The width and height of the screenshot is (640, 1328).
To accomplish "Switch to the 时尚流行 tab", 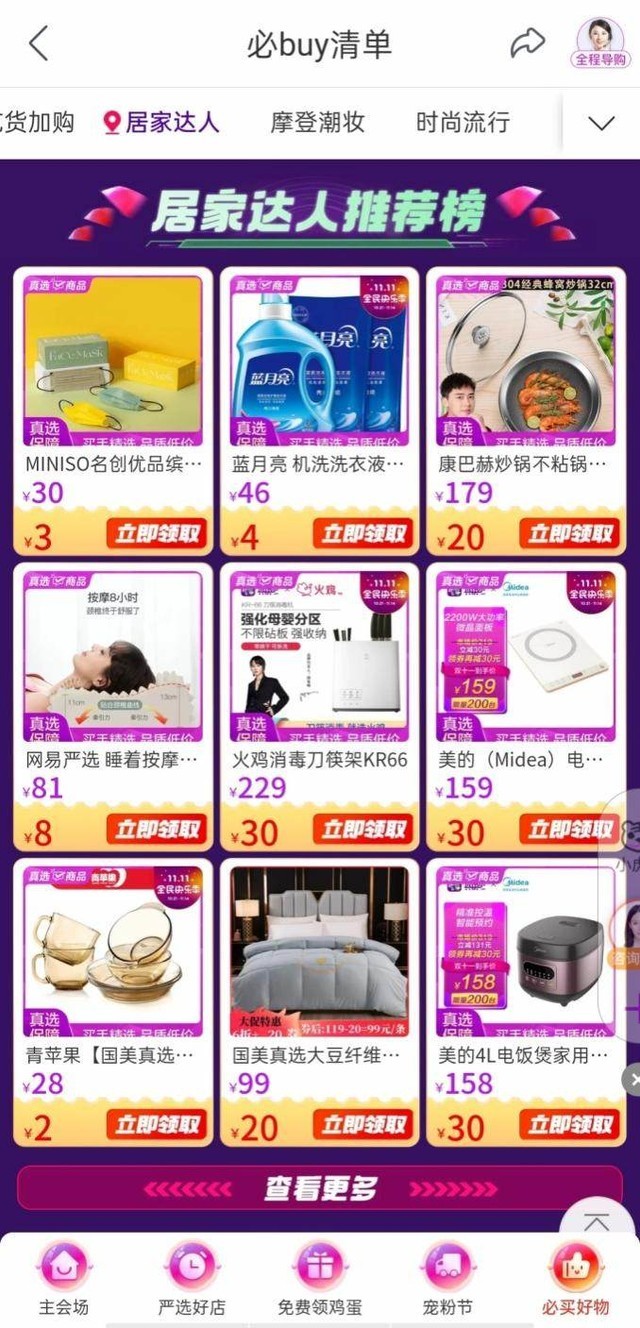I will (x=463, y=123).
